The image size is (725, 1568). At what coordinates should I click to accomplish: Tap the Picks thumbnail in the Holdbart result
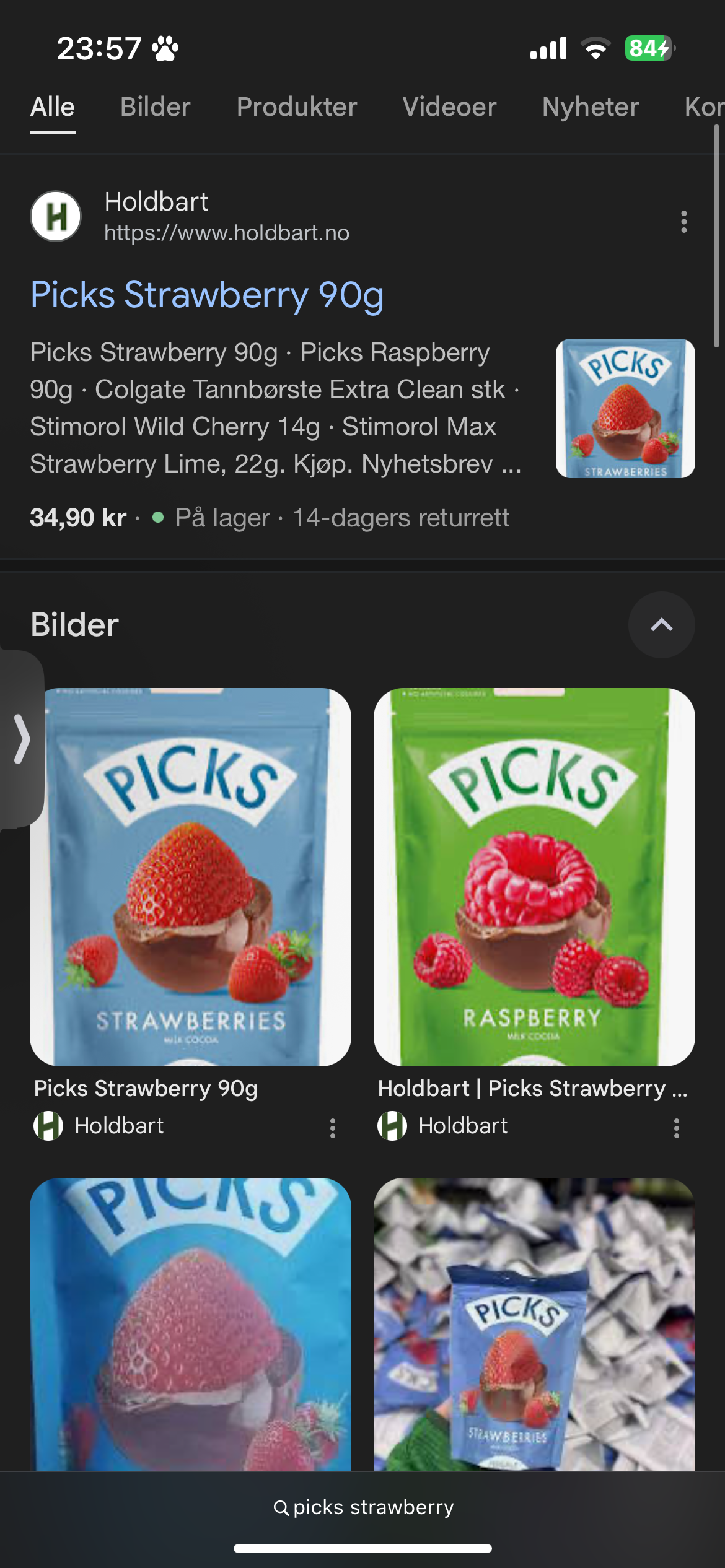(625, 408)
